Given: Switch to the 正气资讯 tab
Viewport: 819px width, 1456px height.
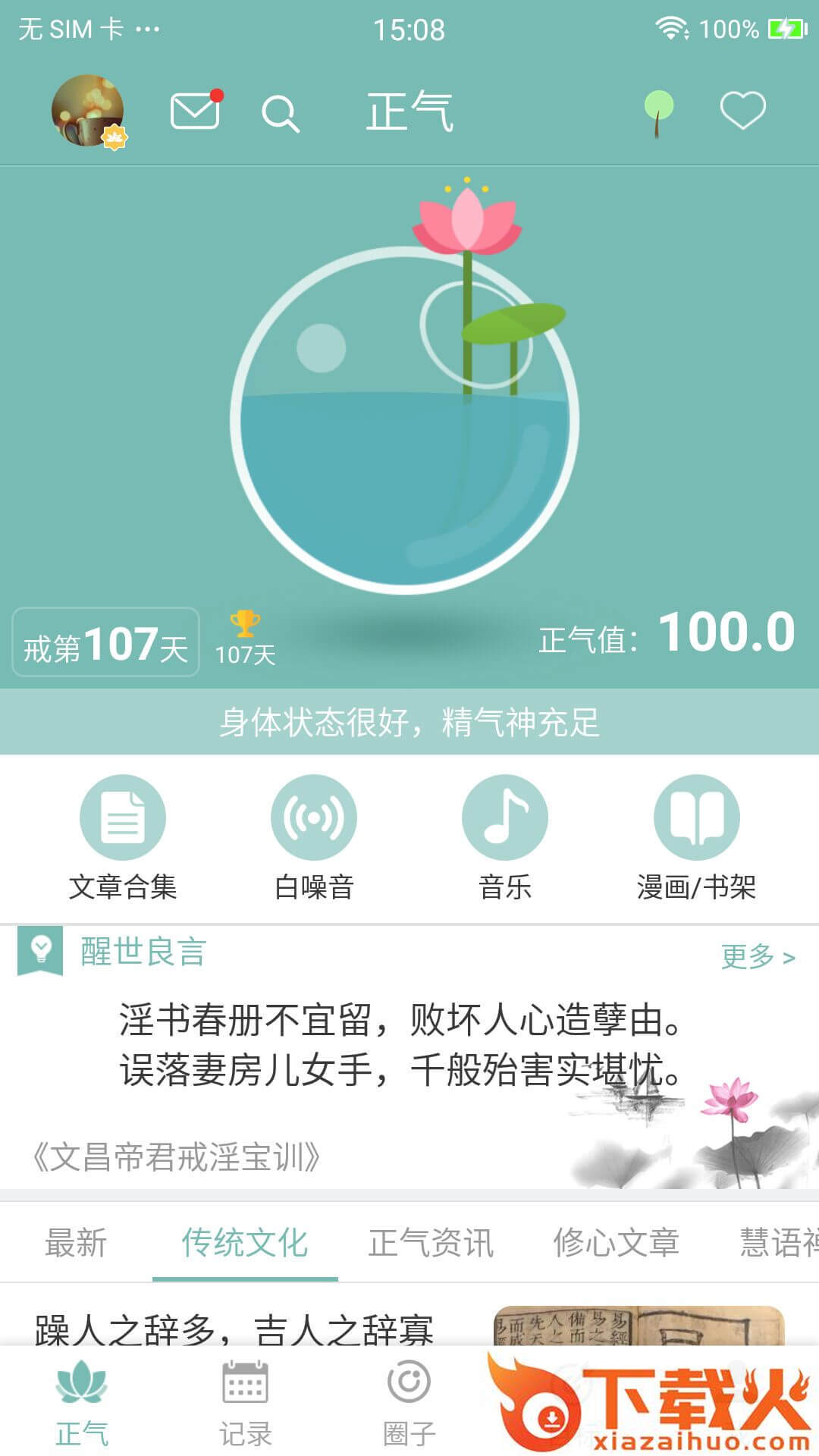Looking at the screenshot, I should [431, 1243].
